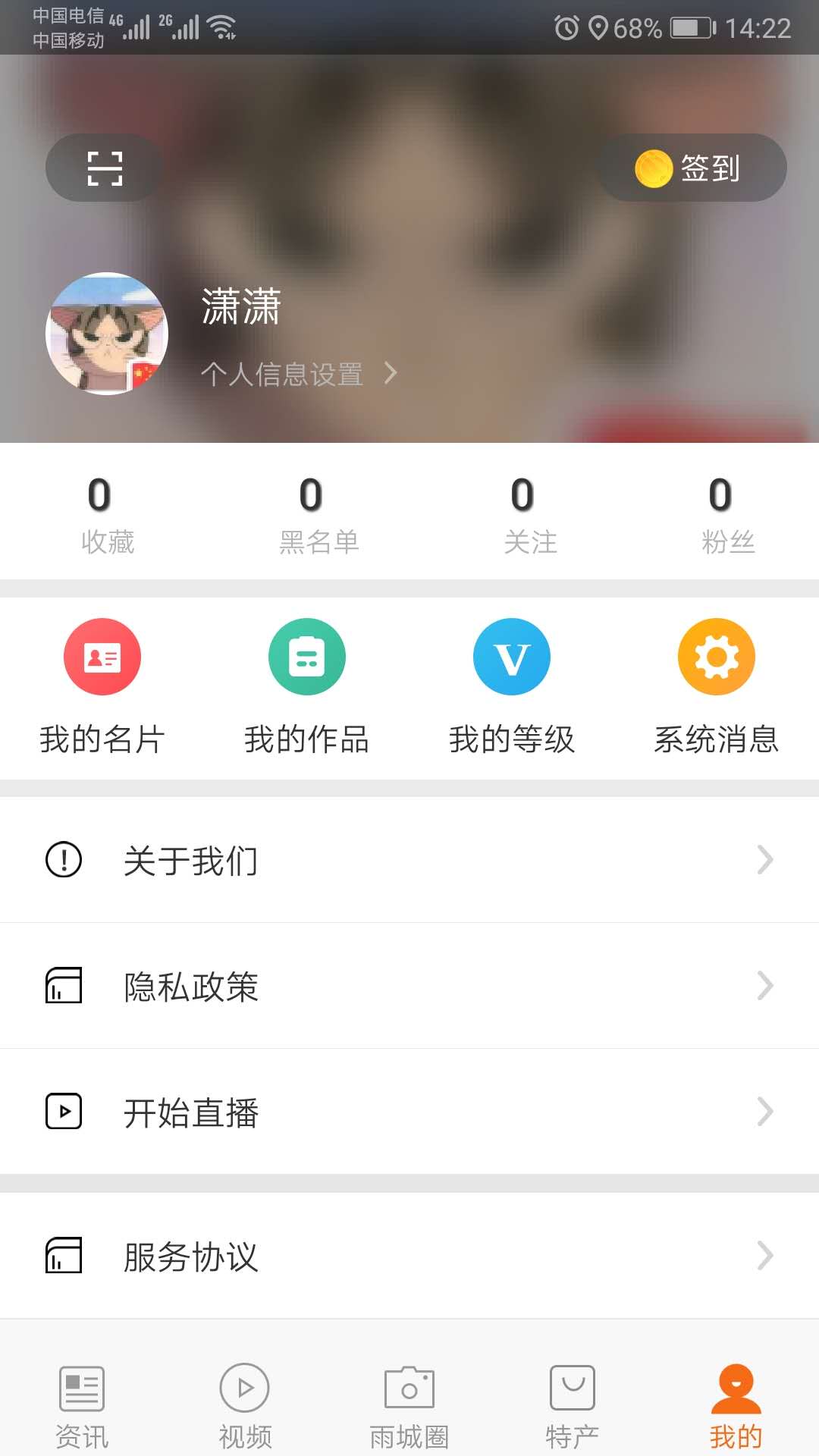819x1456 pixels.
Task: Open the QR code scanner
Action: 104,167
